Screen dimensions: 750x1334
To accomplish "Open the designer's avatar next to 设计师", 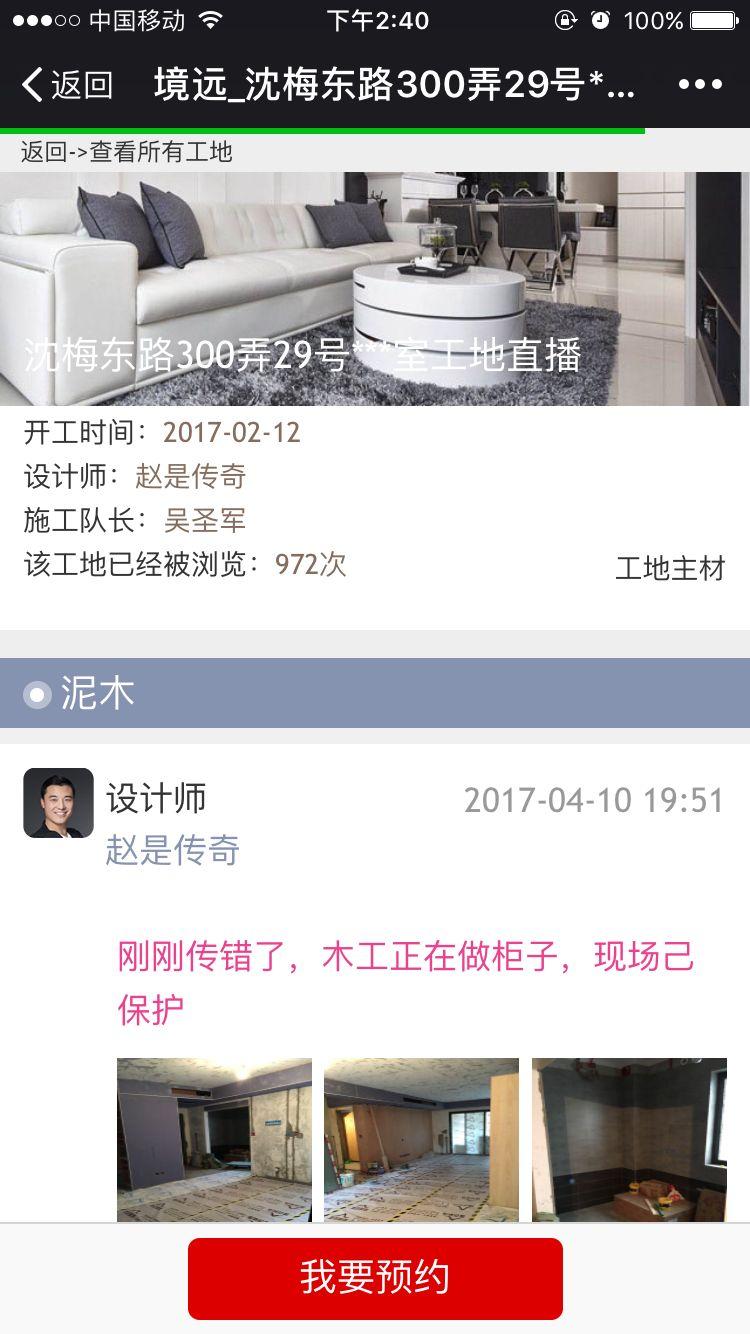I will click(x=58, y=803).
